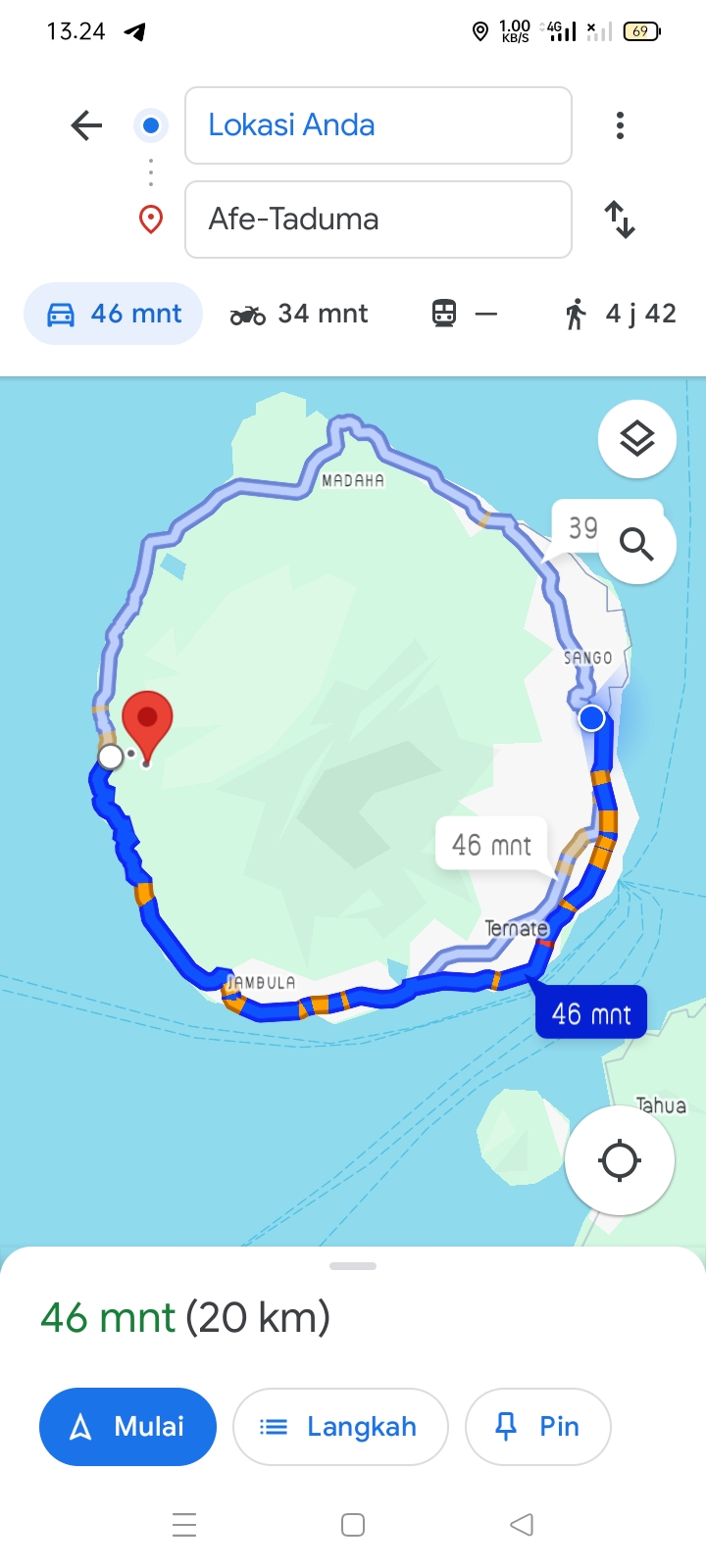Select the alternate 39 minute route label
Image resolution: width=706 pixels, height=1568 pixels.
pyautogui.click(x=581, y=527)
